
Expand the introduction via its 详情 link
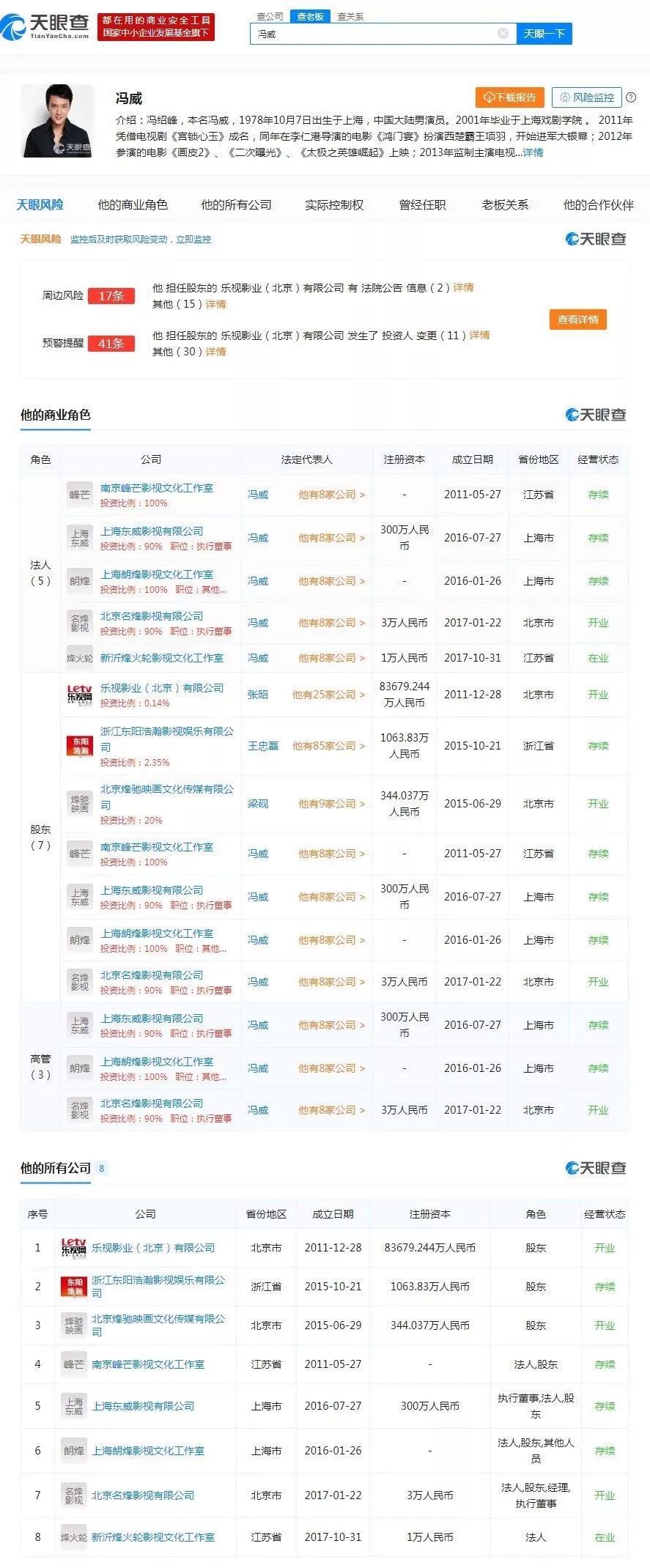pyautogui.click(x=533, y=152)
